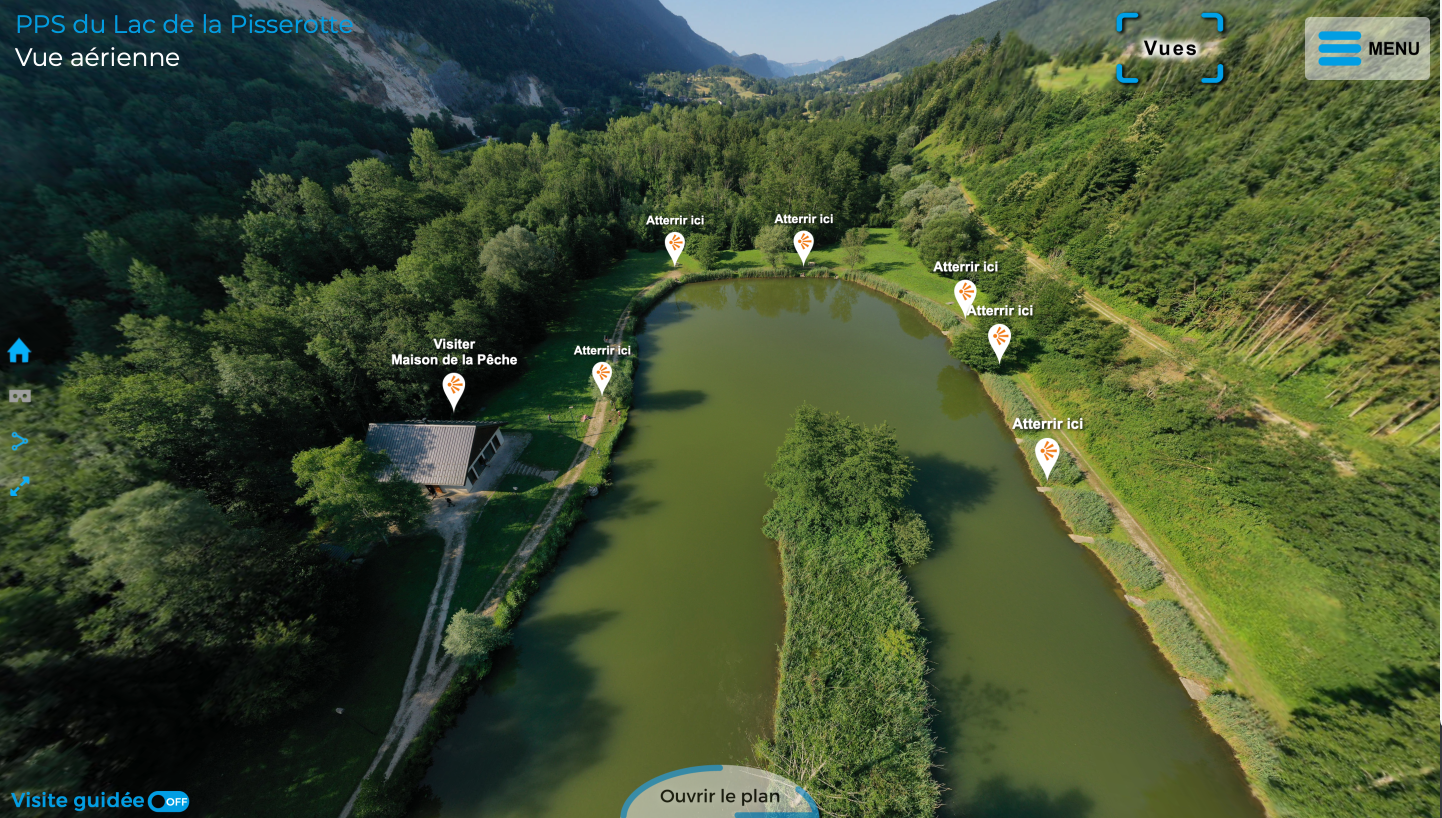Enter fullscreen mode
Screen dimensions: 1442x818
pos(19,487)
